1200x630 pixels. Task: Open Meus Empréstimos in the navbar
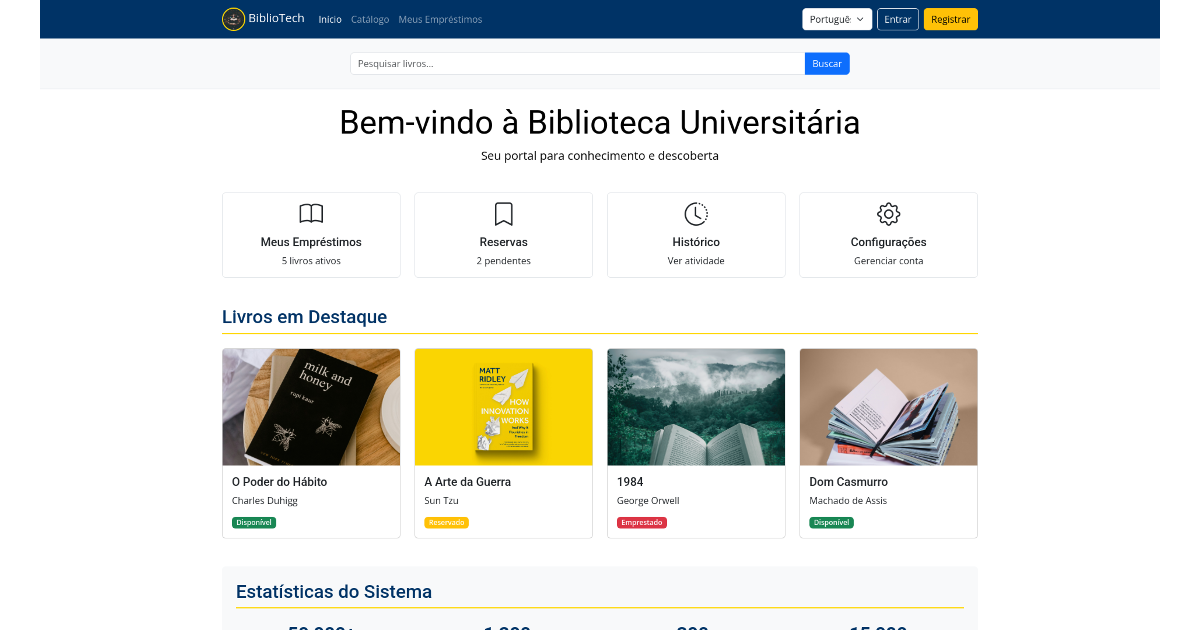click(440, 20)
